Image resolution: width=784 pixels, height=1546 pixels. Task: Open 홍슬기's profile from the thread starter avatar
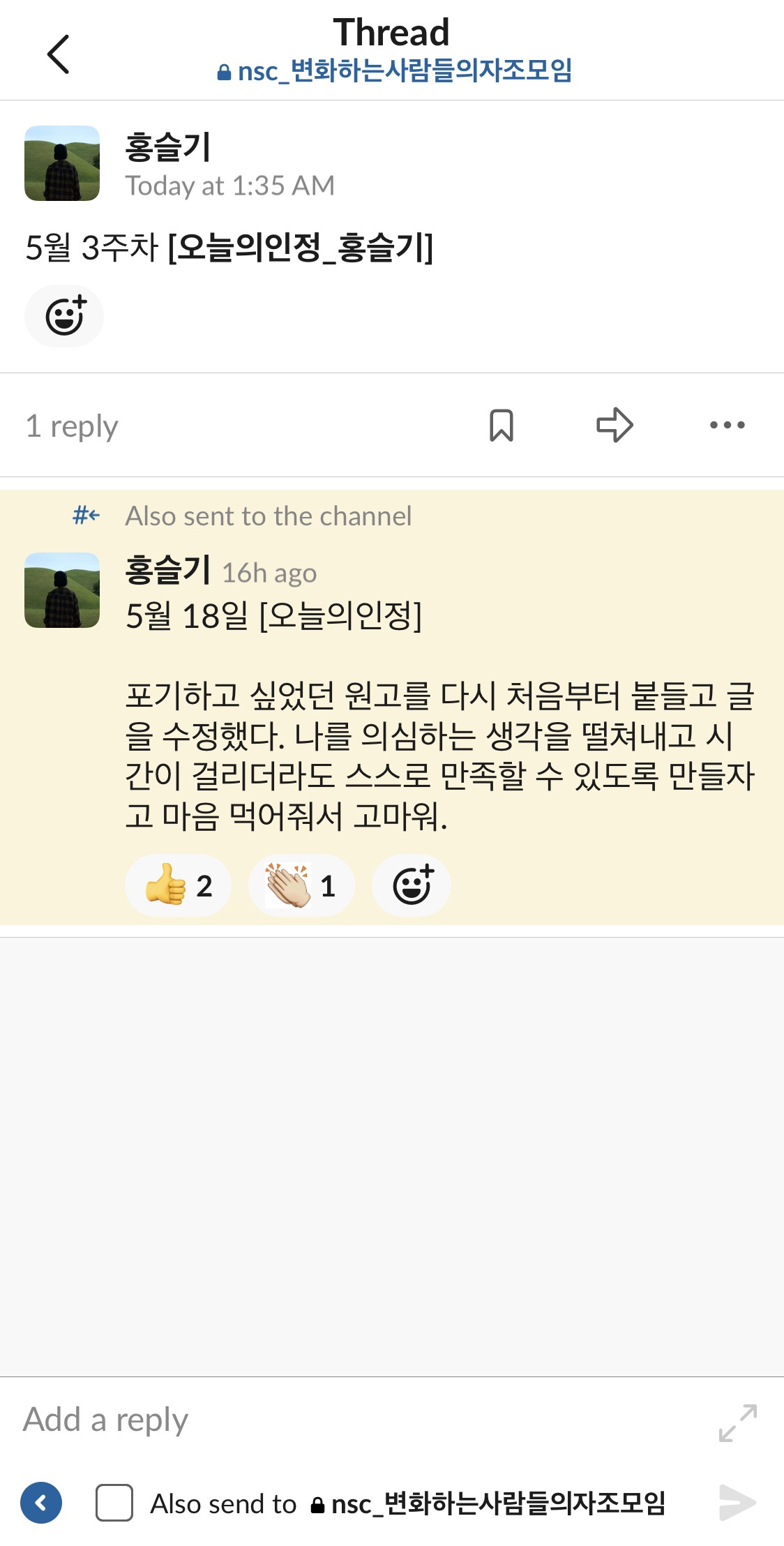(x=63, y=163)
